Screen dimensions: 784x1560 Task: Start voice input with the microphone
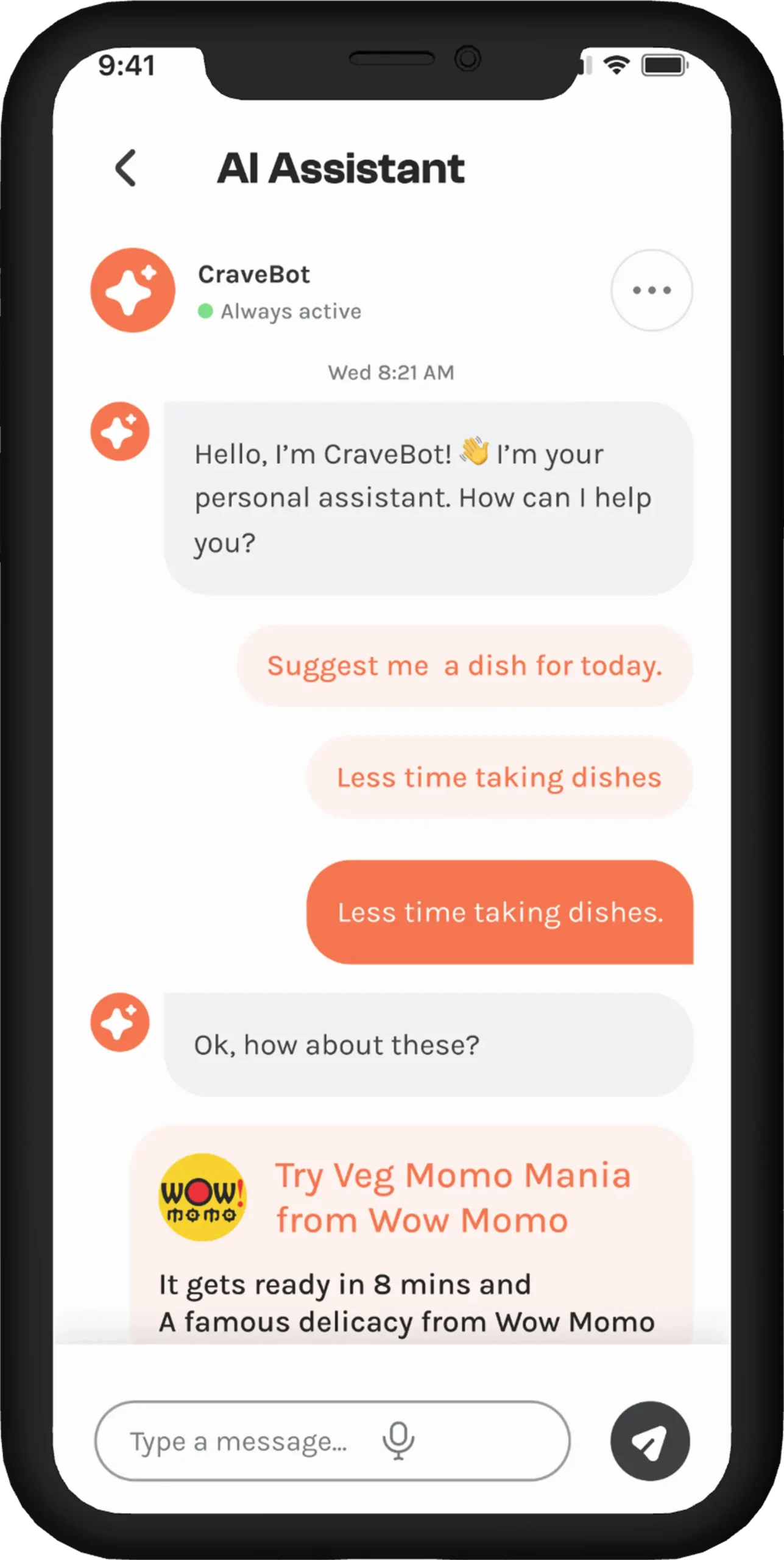pos(398,1441)
